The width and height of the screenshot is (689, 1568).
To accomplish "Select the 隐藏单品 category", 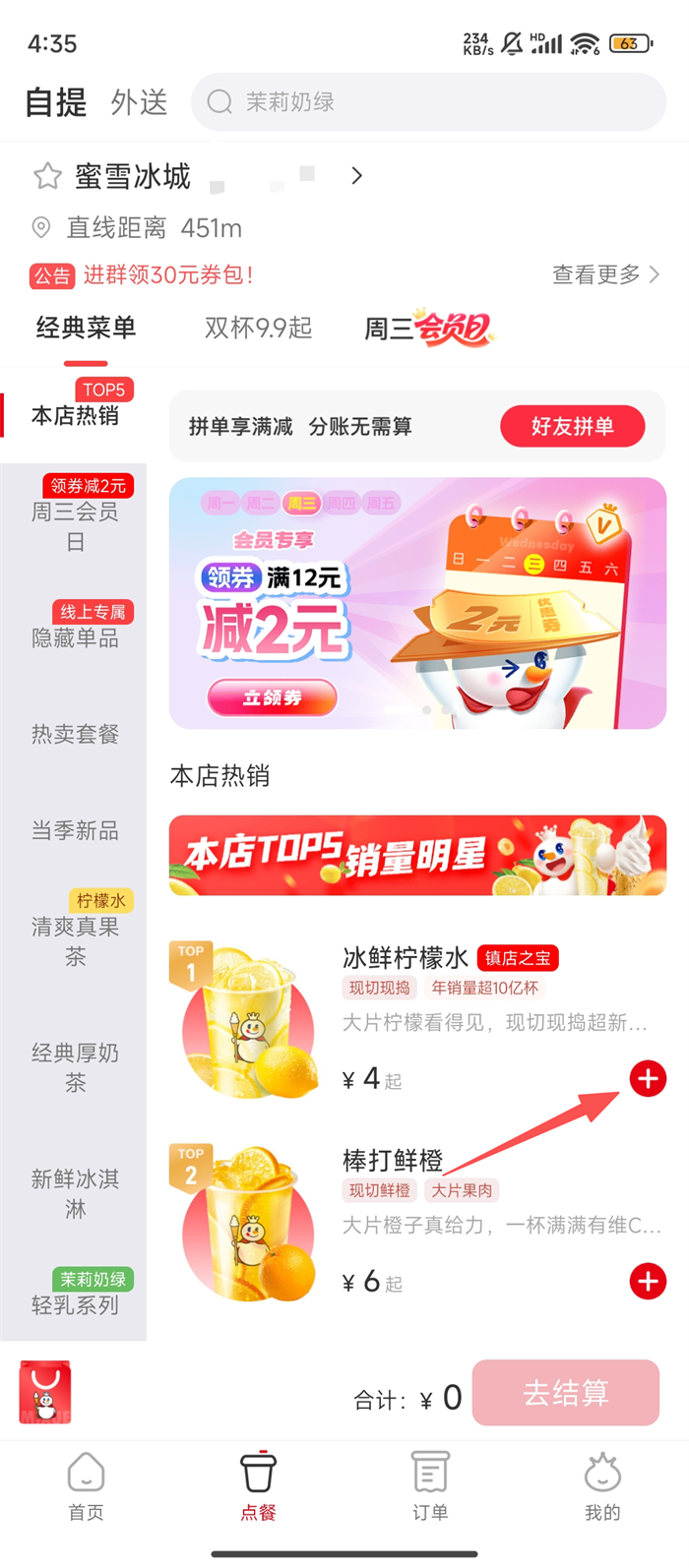I will (75, 637).
